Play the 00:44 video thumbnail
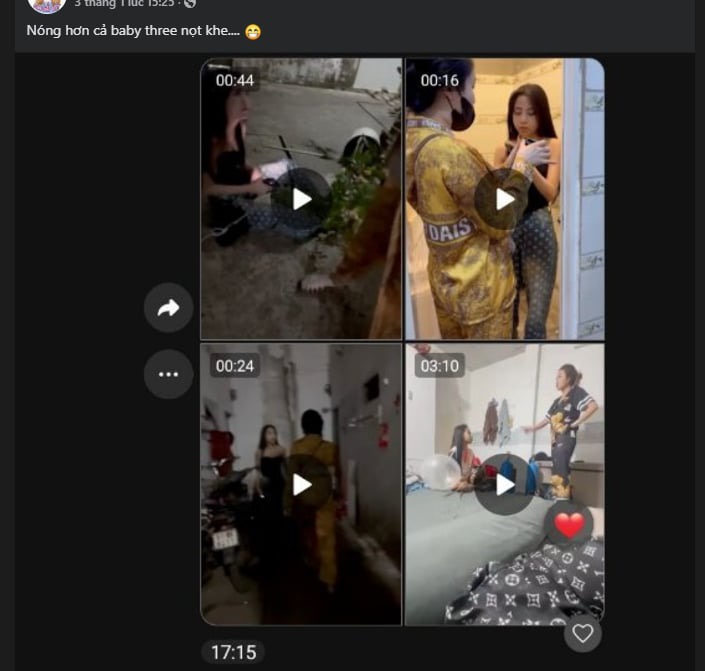 pyautogui.click(x=301, y=199)
